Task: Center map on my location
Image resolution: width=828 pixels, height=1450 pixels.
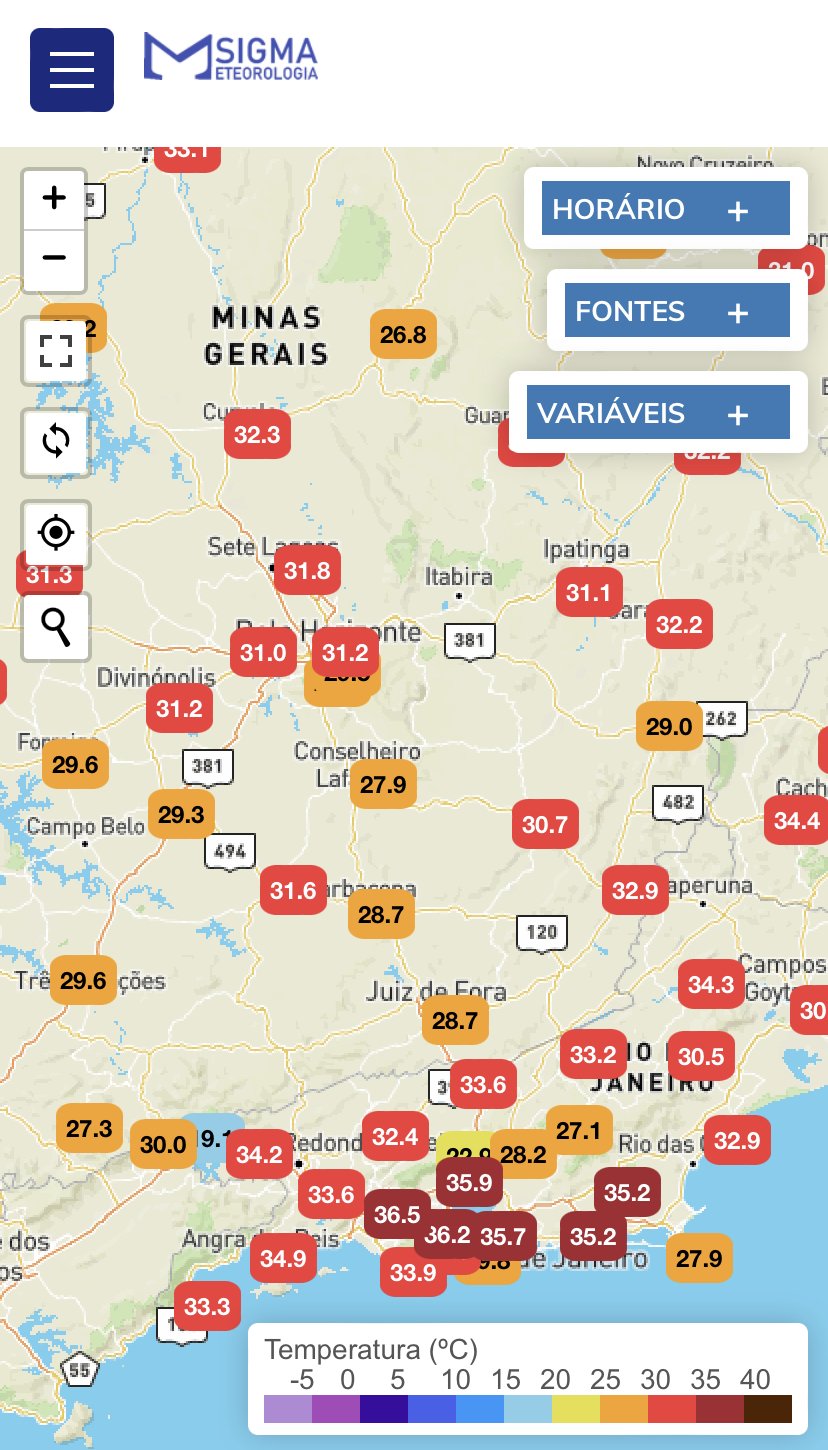Action: (56, 533)
